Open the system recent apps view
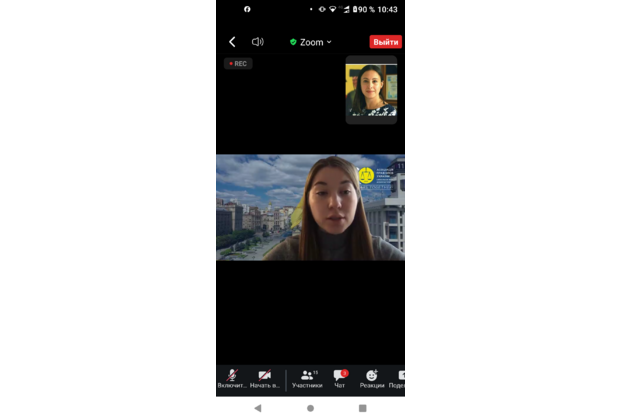This screenshot has width=620, height=420. [x=362, y=408]
